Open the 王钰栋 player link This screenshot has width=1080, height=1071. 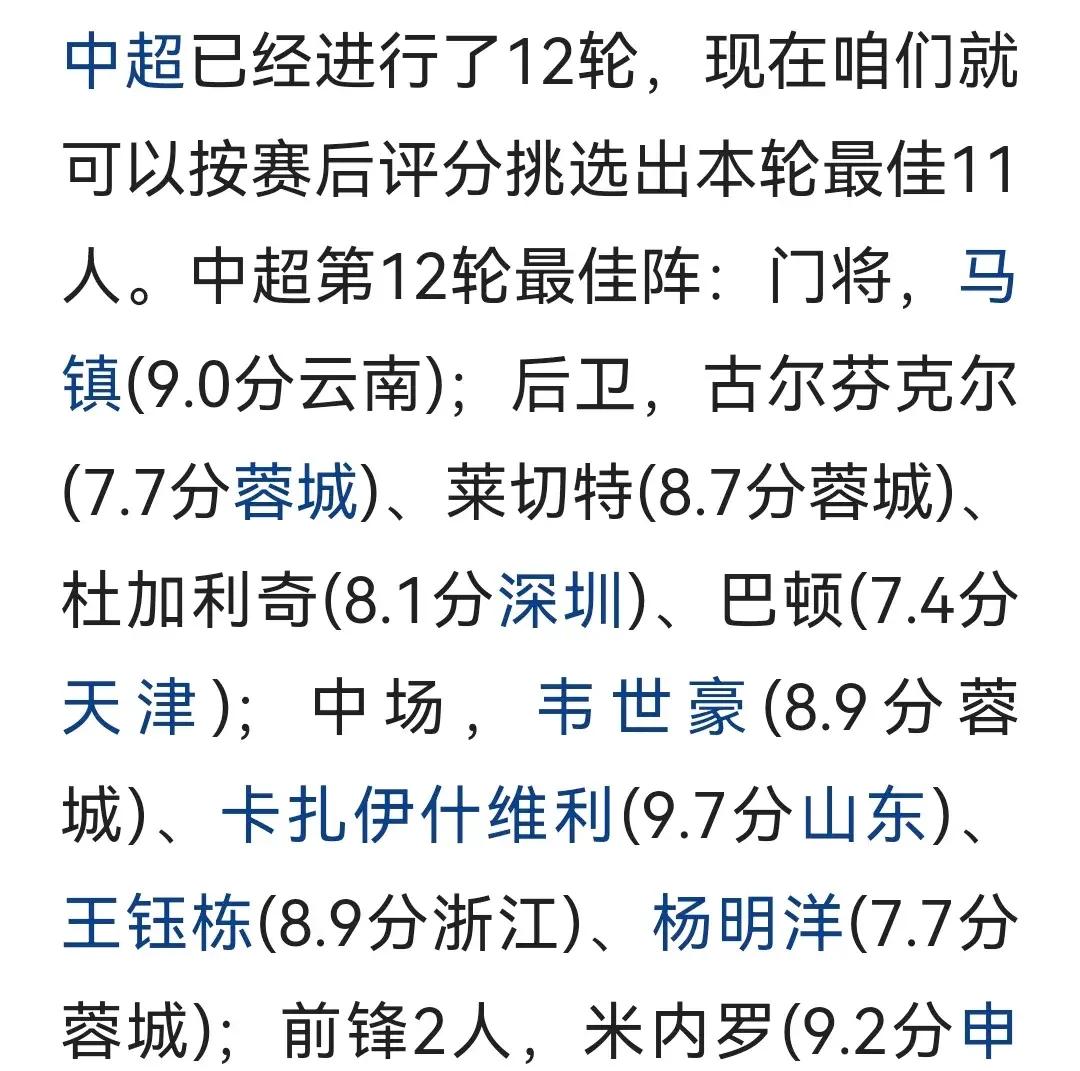158,925
